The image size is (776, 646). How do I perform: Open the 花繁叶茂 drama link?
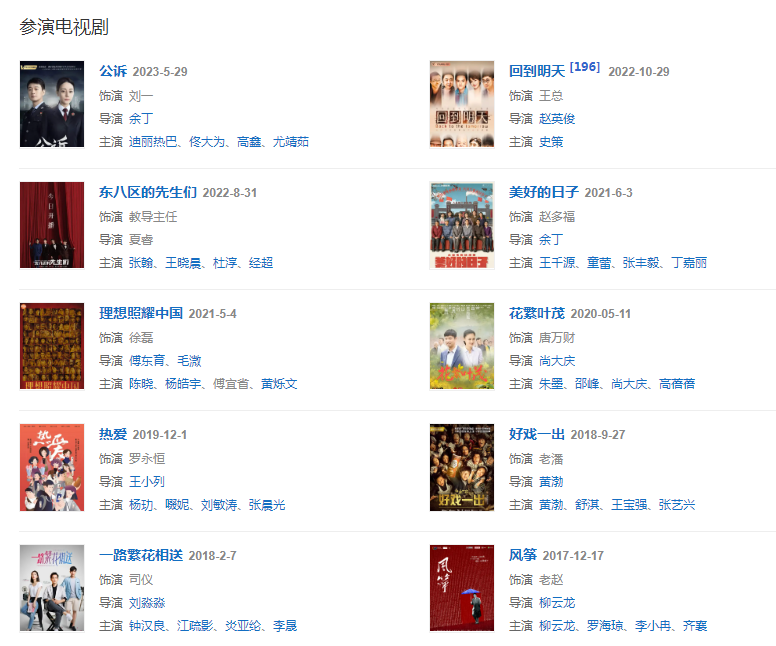(x=537, y=313)
